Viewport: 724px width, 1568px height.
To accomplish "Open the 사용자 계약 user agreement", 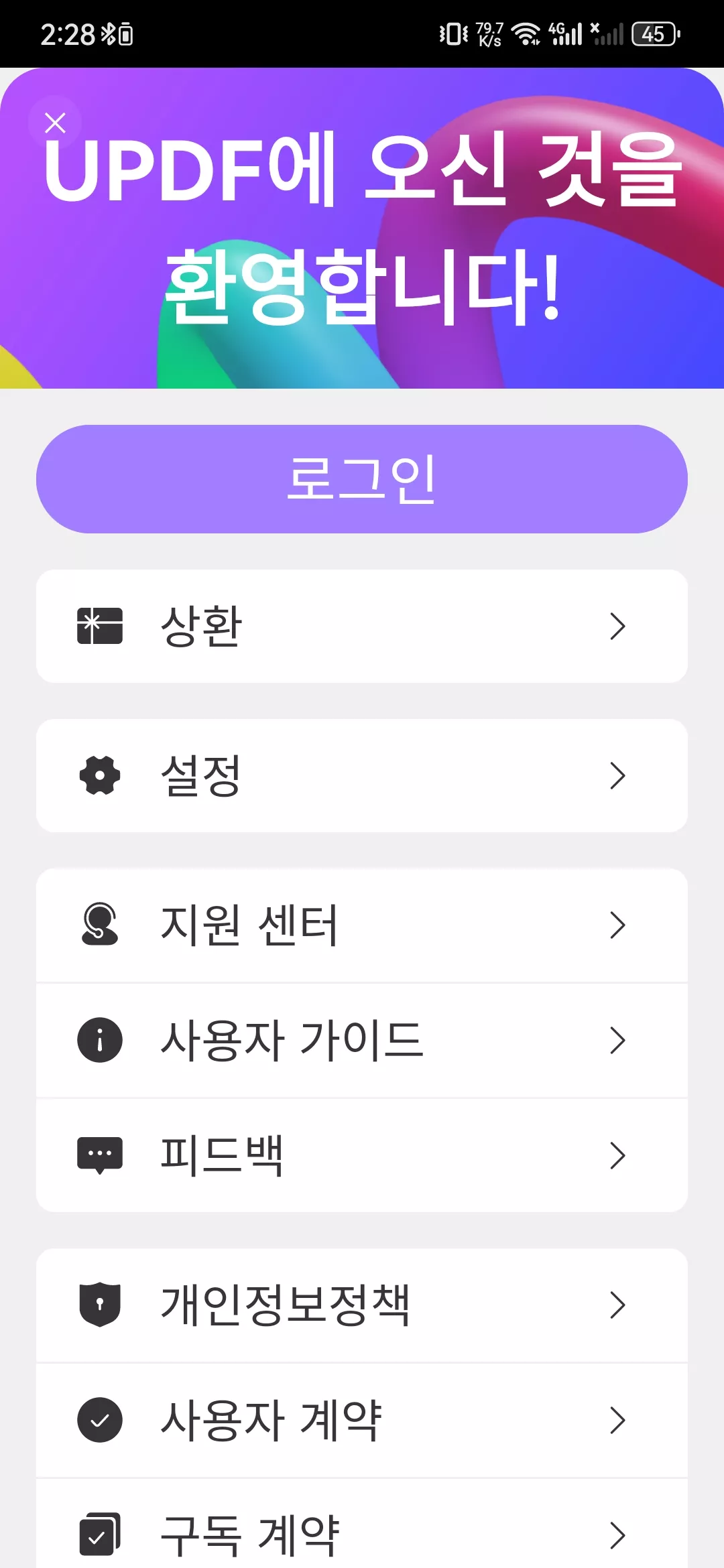I will (362, 1421).
